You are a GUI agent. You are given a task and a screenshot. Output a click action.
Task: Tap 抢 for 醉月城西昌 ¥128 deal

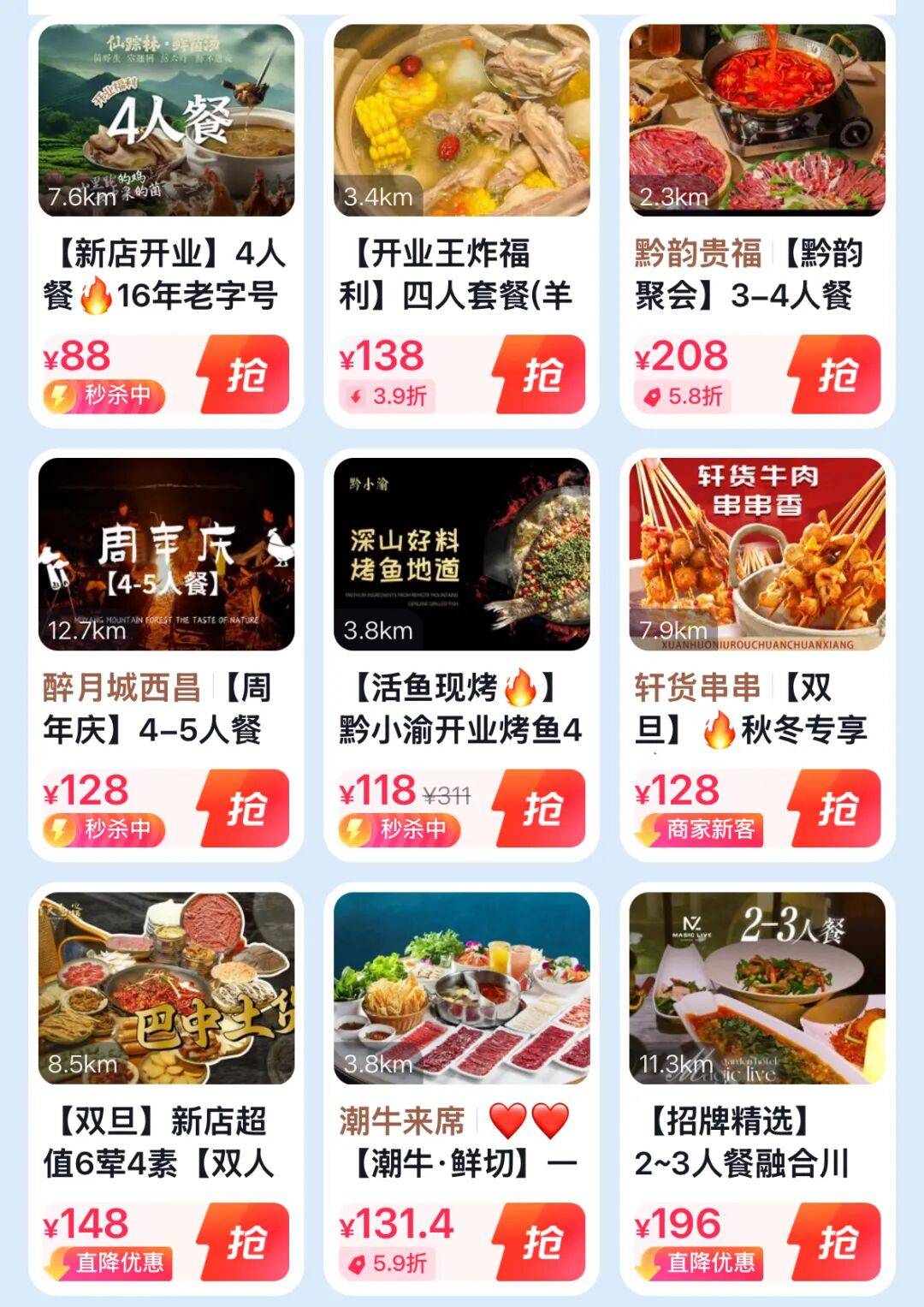[244, 809]
